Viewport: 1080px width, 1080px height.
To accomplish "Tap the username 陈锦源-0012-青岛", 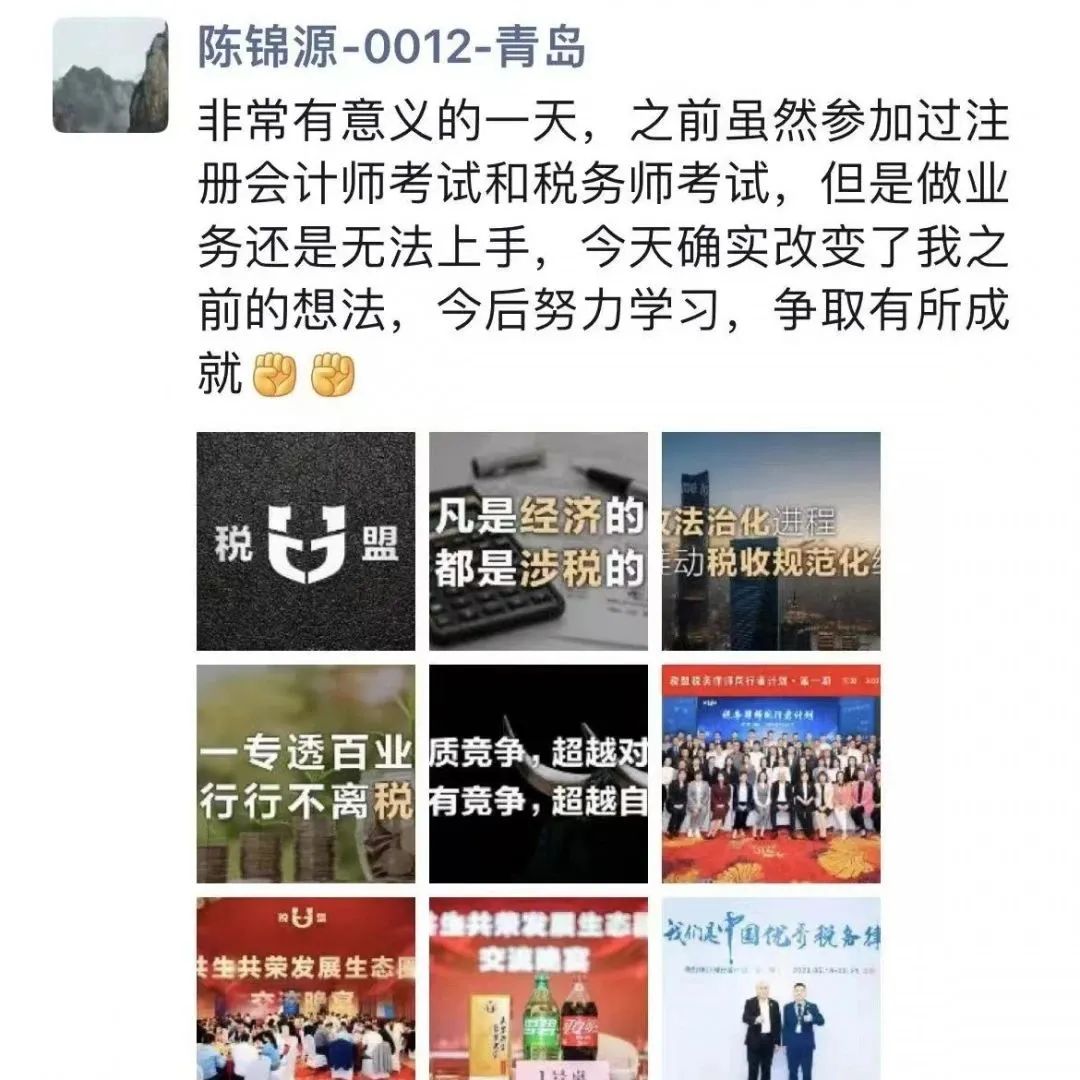I will click(392, 48).
